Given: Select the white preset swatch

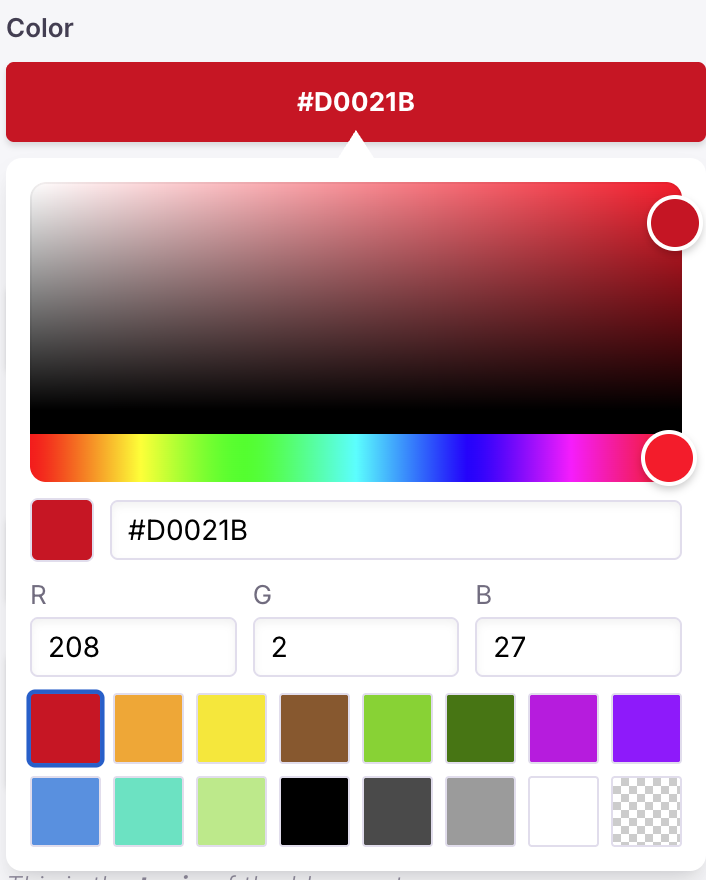Looking at the screenshot, I should 564,811.
